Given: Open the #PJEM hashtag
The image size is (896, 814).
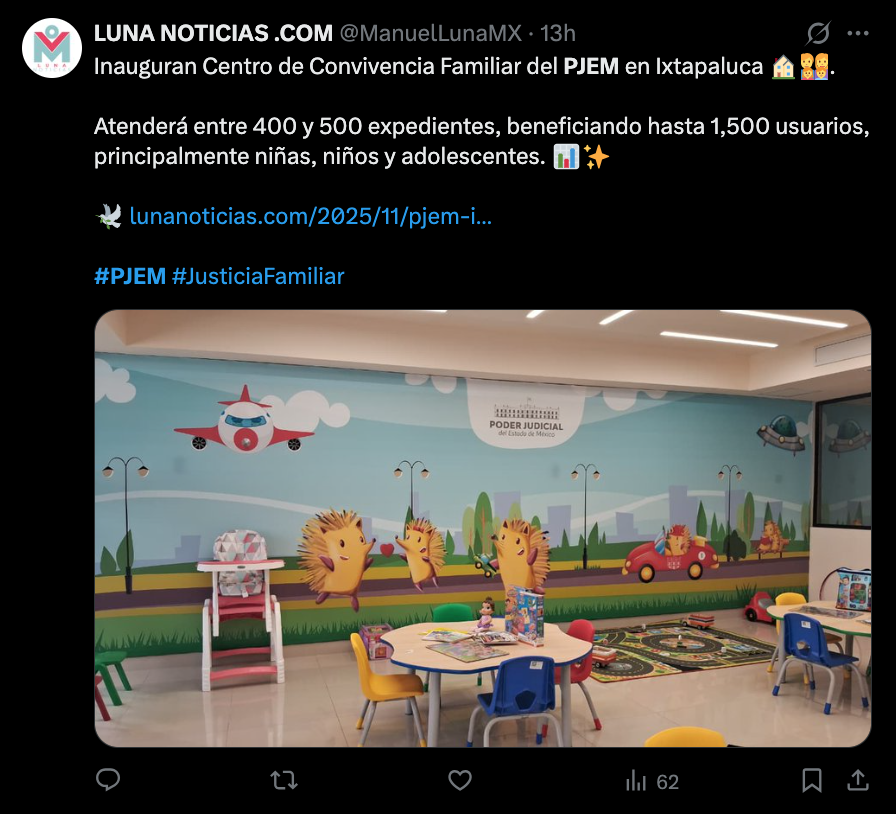Looking at the screenshot, I should [x=130, y=276].
